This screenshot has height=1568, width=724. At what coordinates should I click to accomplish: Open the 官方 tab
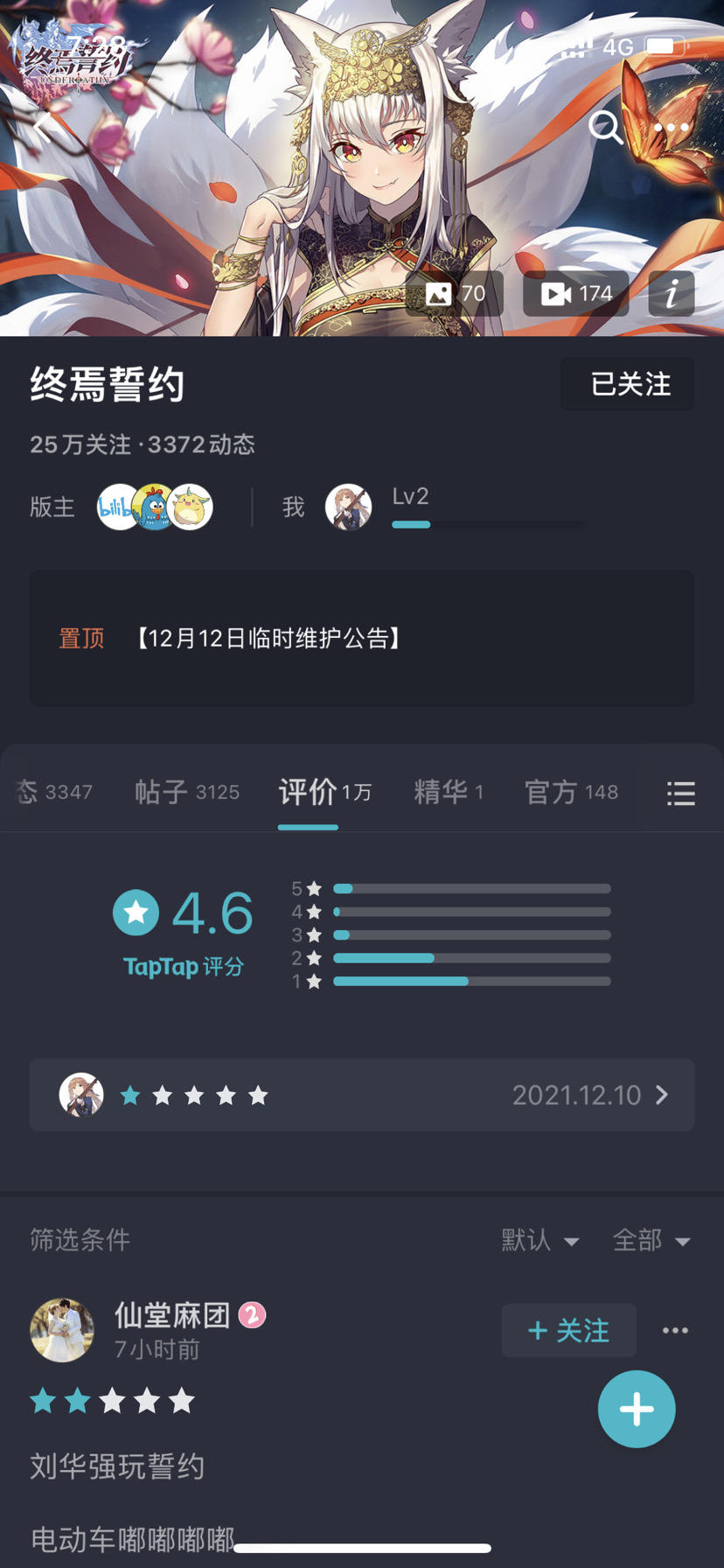(x=570, y=792)
